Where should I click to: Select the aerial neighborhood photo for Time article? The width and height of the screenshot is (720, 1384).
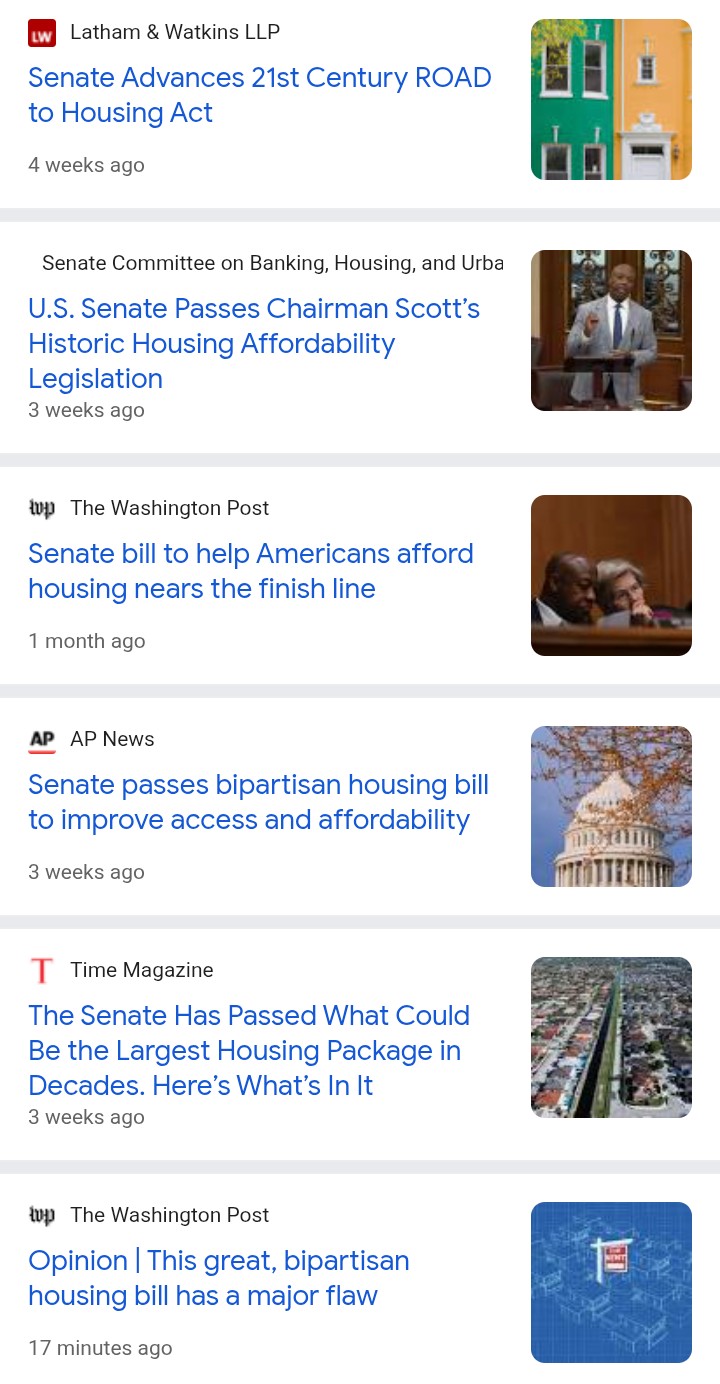point(611,1037)
